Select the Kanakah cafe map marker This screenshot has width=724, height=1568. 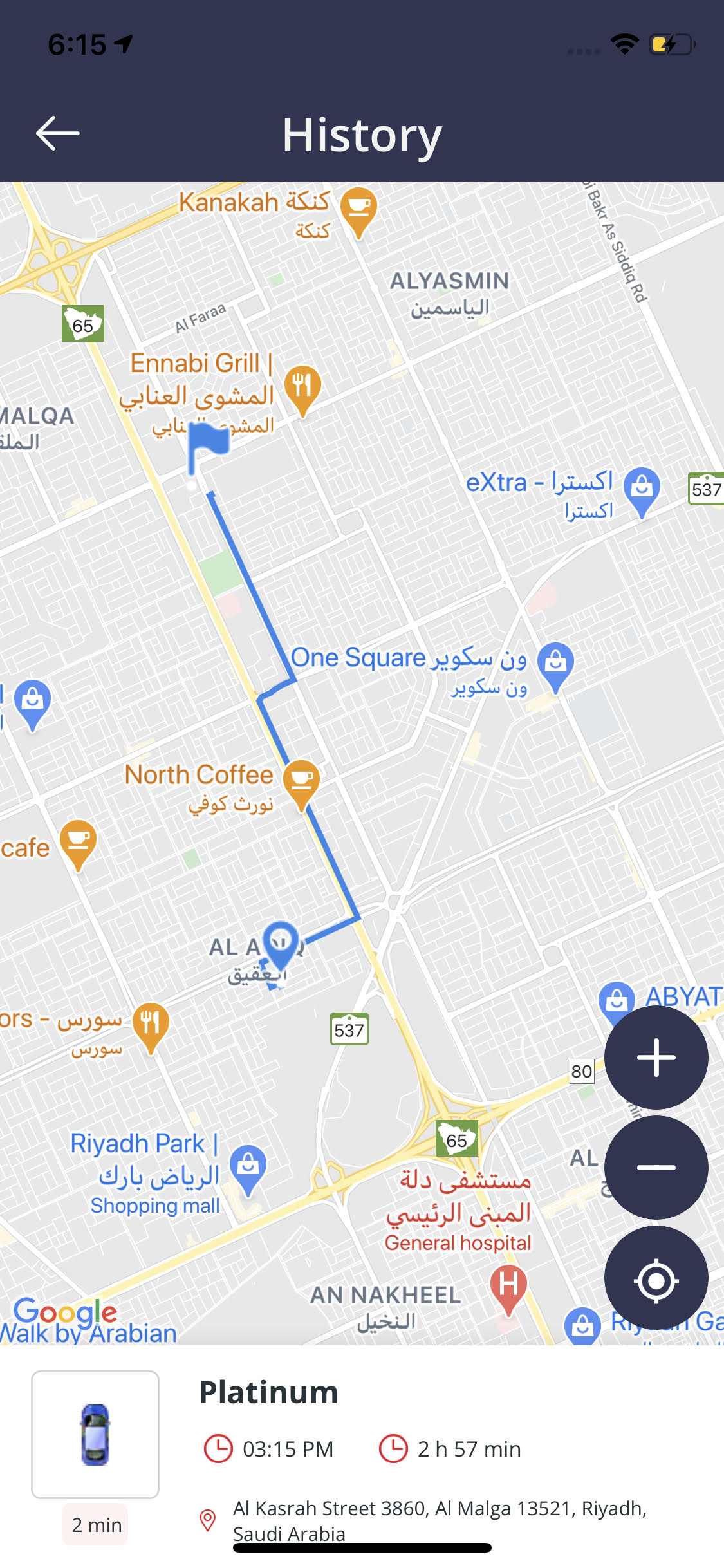358,209
